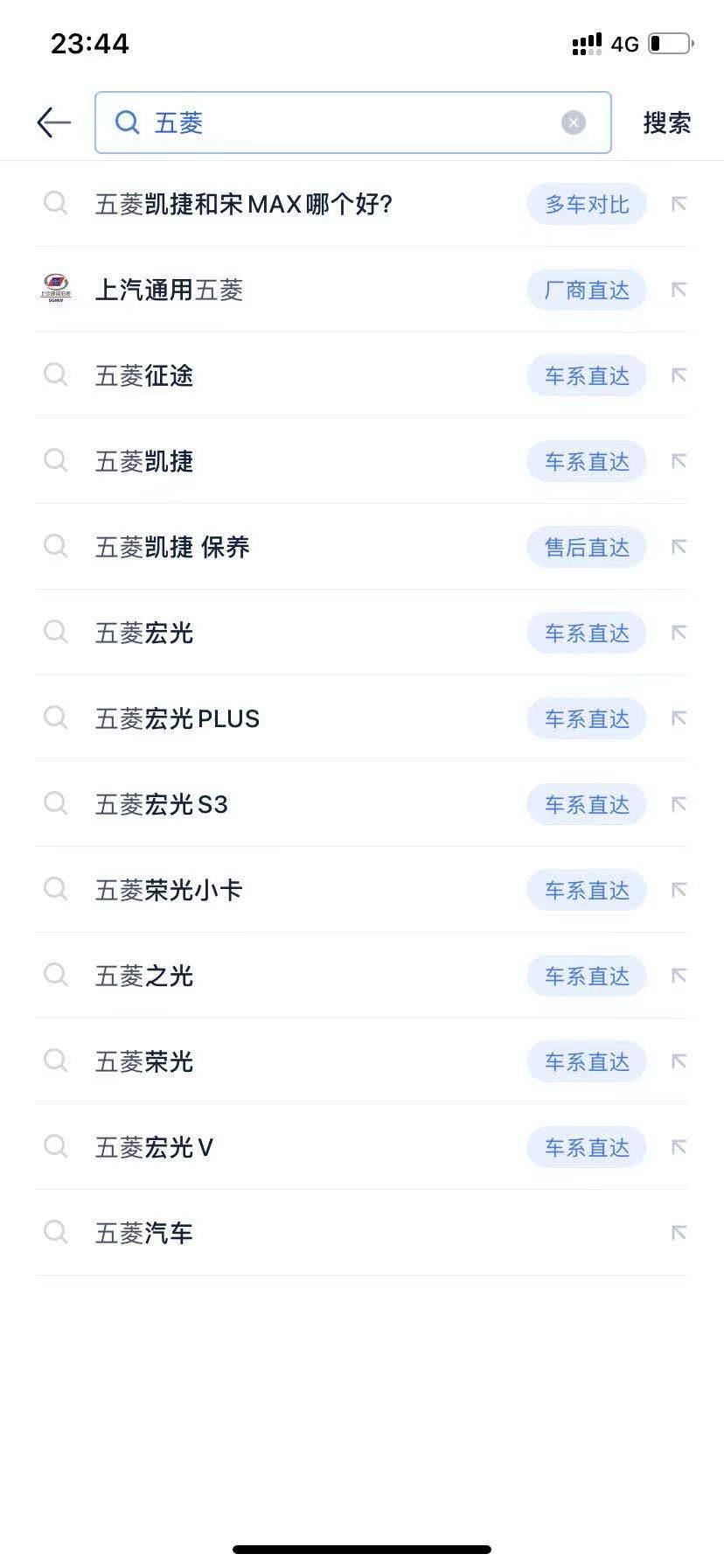Image resolution: width=724 pixels, height=1568 pixels.
Task: Tap the 厂商直达 chip
Action: (587, 290)
